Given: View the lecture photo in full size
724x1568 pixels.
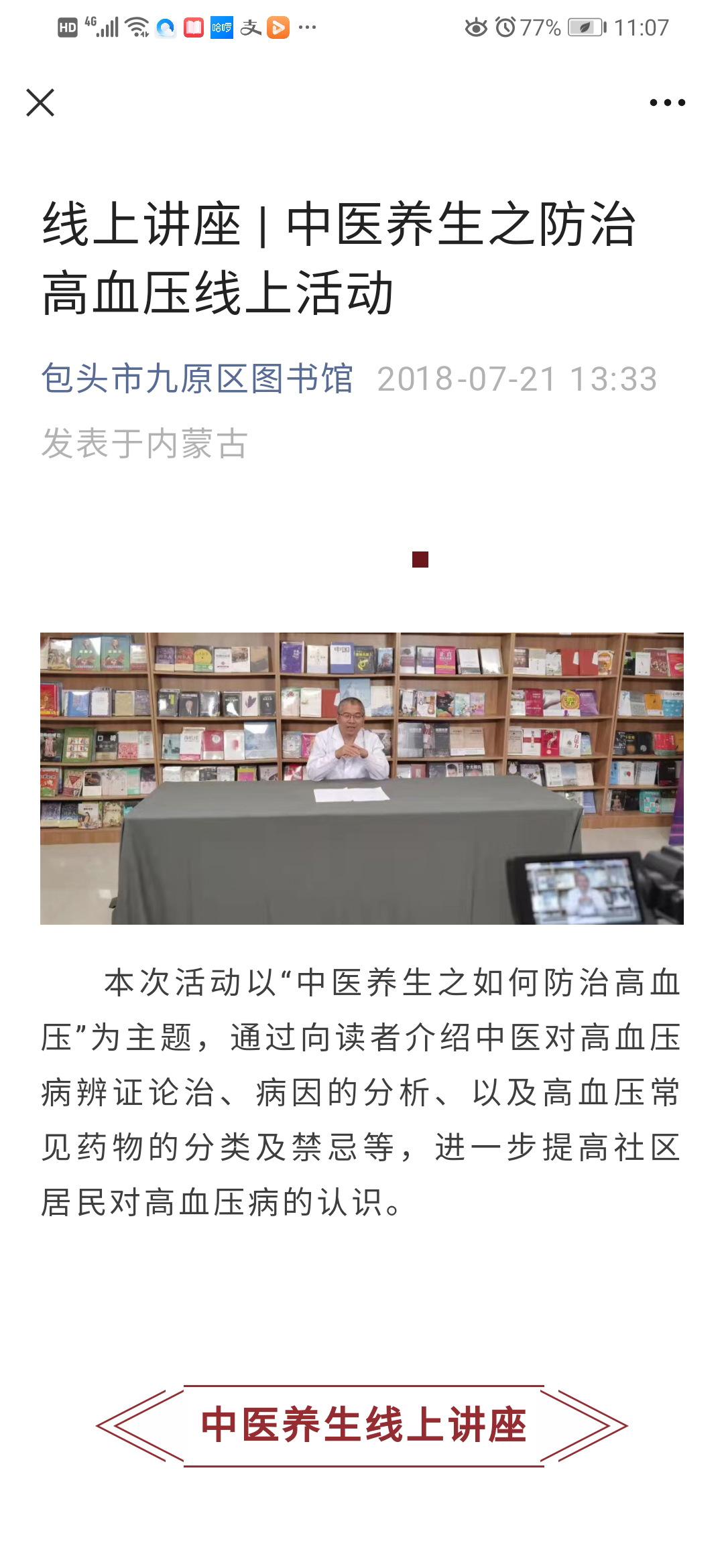Looking at the screenshot, I should coord(362,778).
